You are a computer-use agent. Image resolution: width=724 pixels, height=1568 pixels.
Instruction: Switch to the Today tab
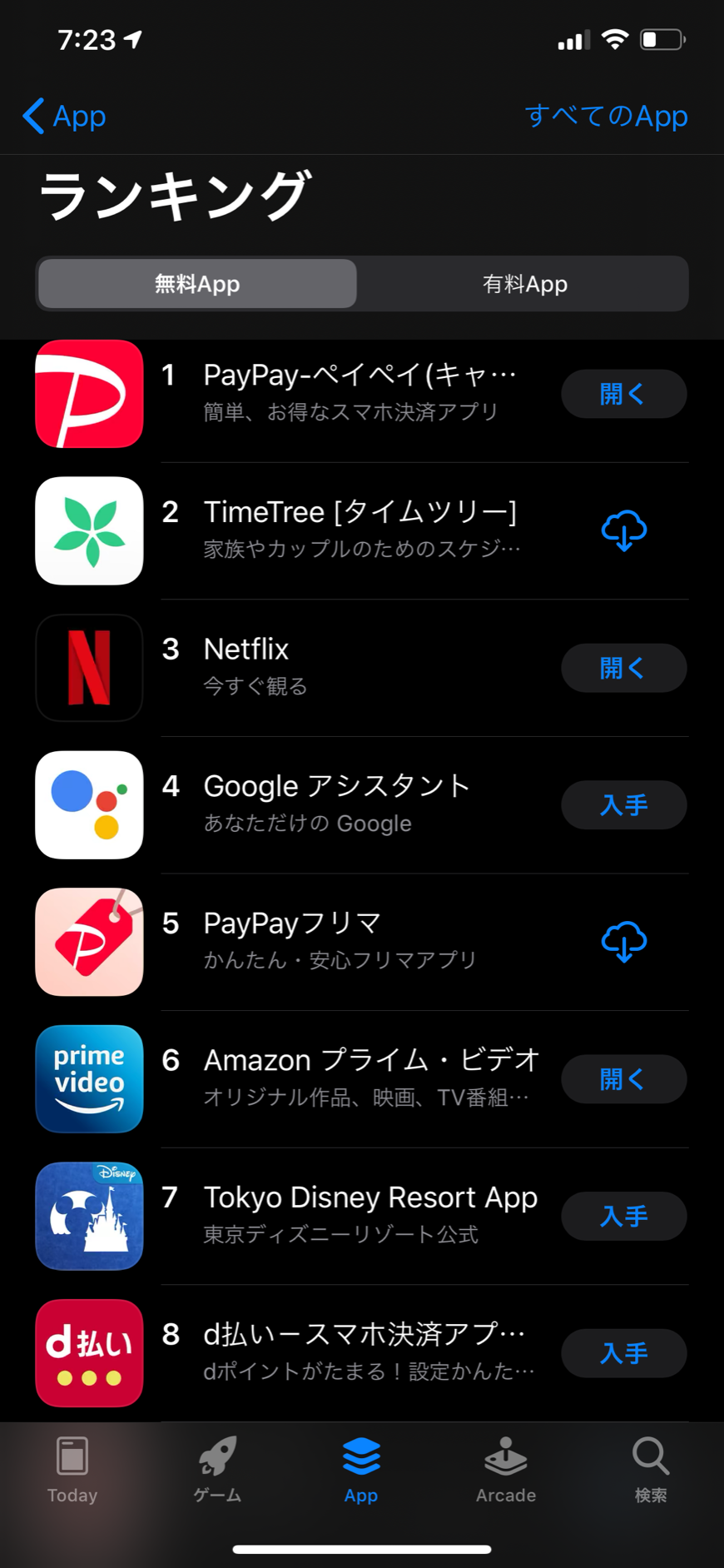(x=72, y=1471)
